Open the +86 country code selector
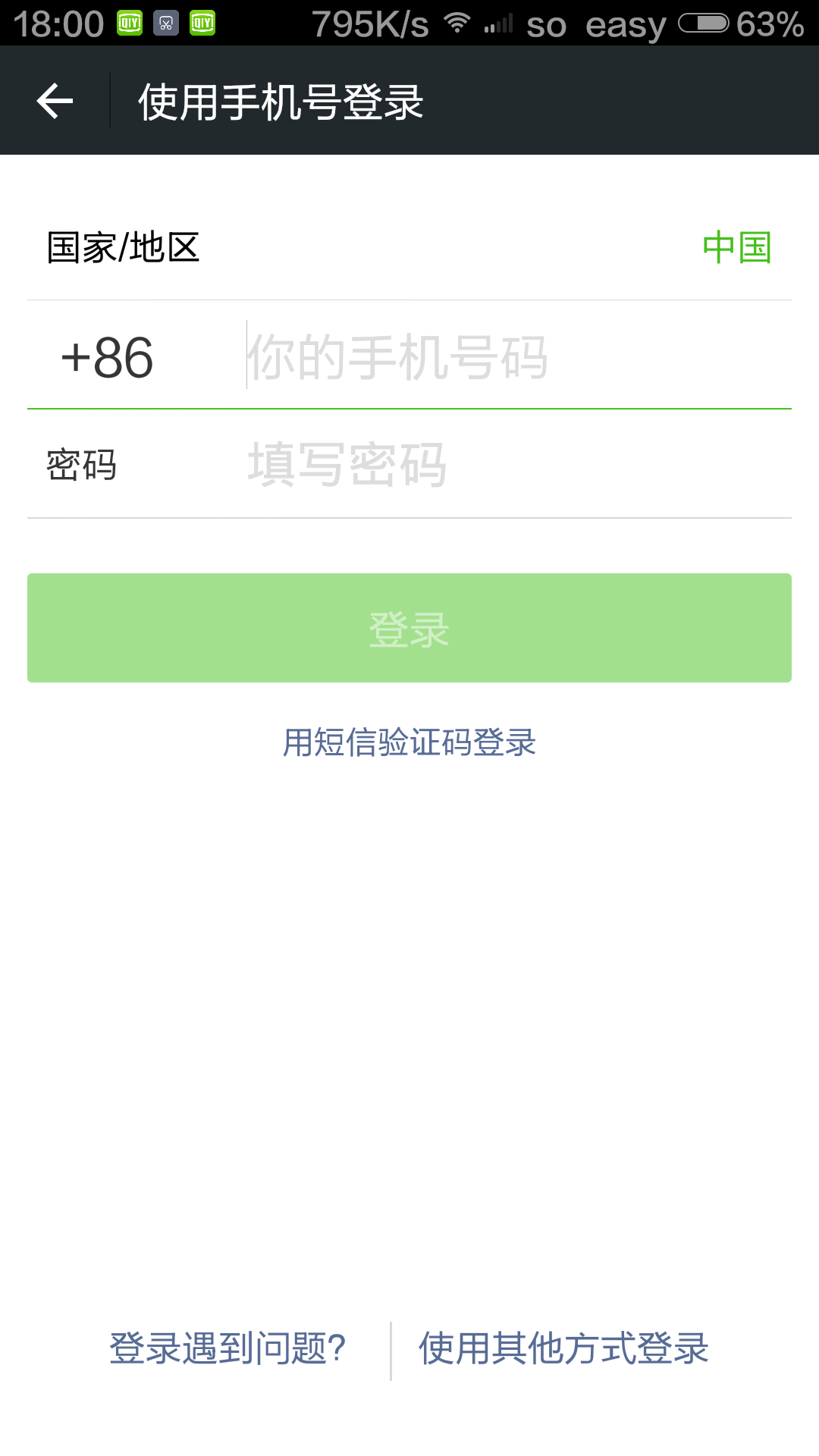The width and height of the screenshot is (819, 1456). click(108, 356)
